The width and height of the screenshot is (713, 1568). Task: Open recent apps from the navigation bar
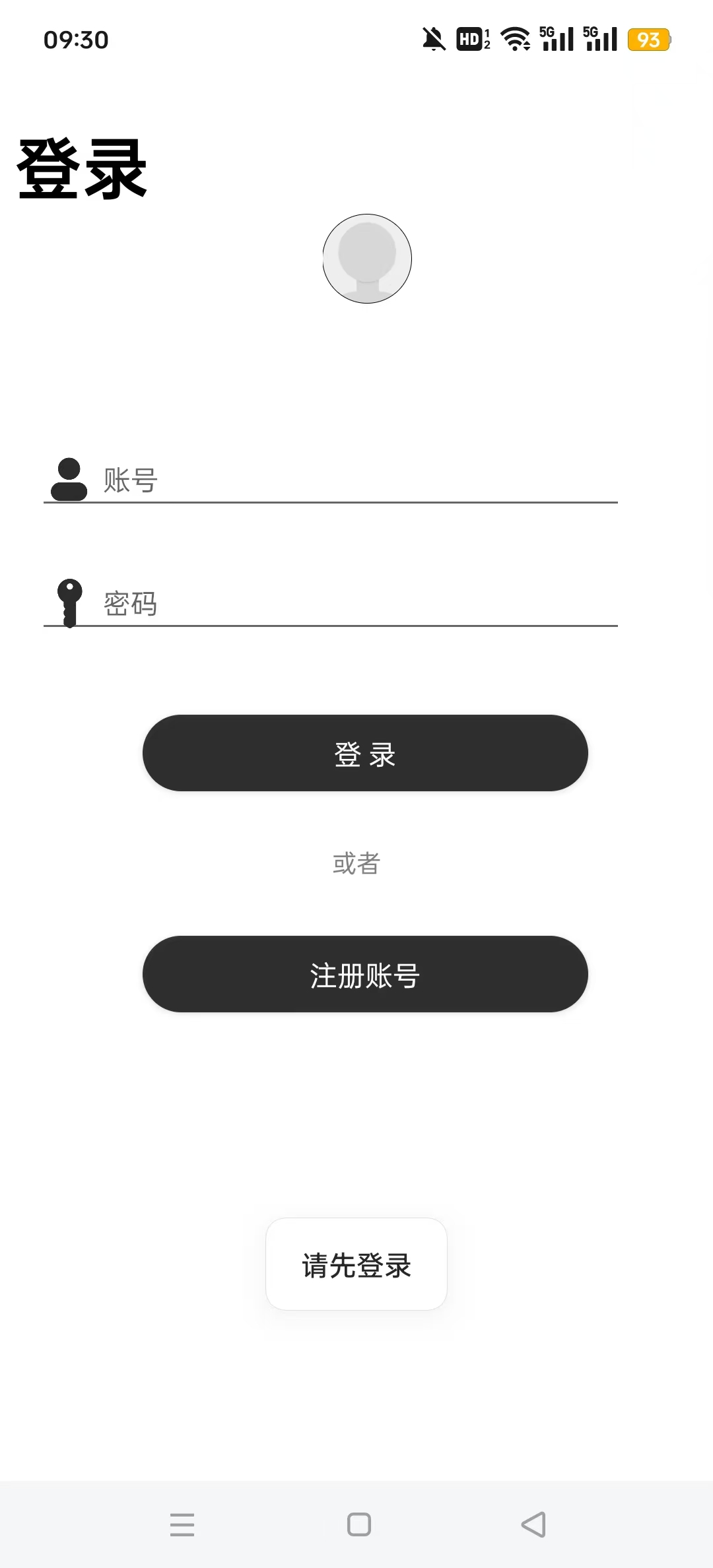(182, 1524)
